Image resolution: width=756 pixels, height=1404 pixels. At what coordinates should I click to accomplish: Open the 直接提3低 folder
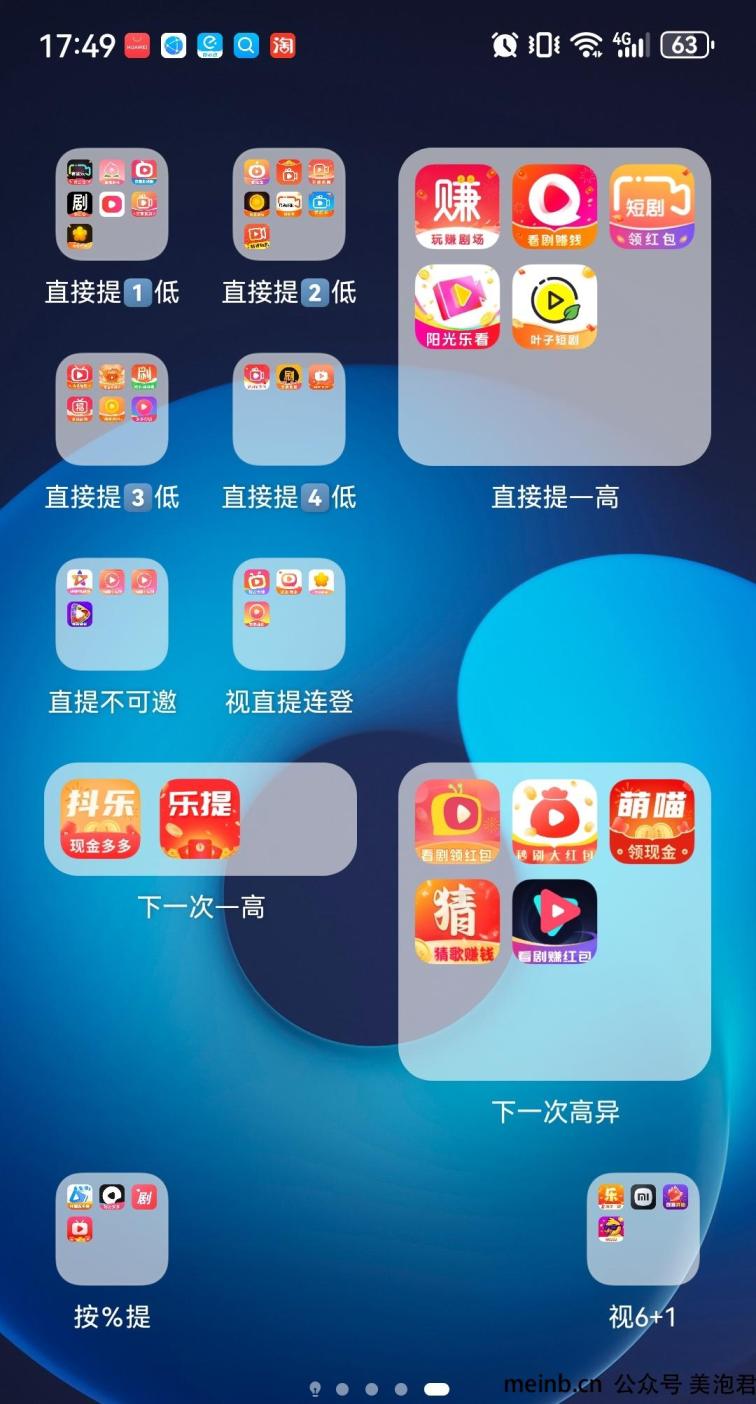(x=112, y=409)
